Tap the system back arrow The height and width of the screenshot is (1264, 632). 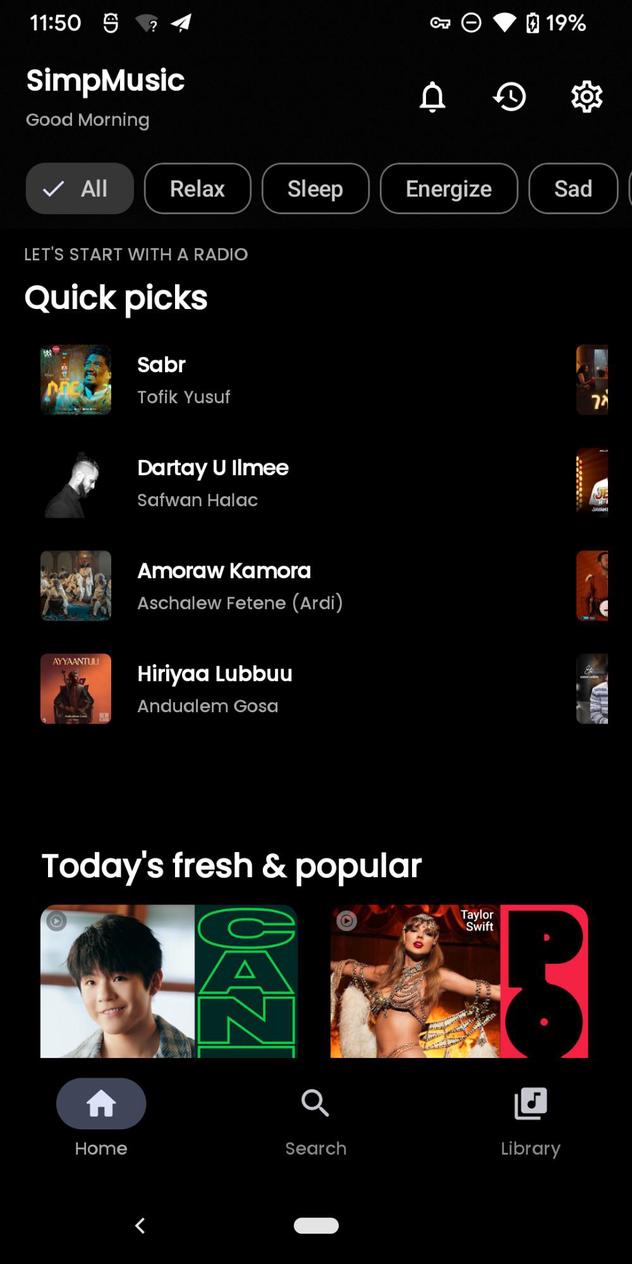[x=140, y=1225]
